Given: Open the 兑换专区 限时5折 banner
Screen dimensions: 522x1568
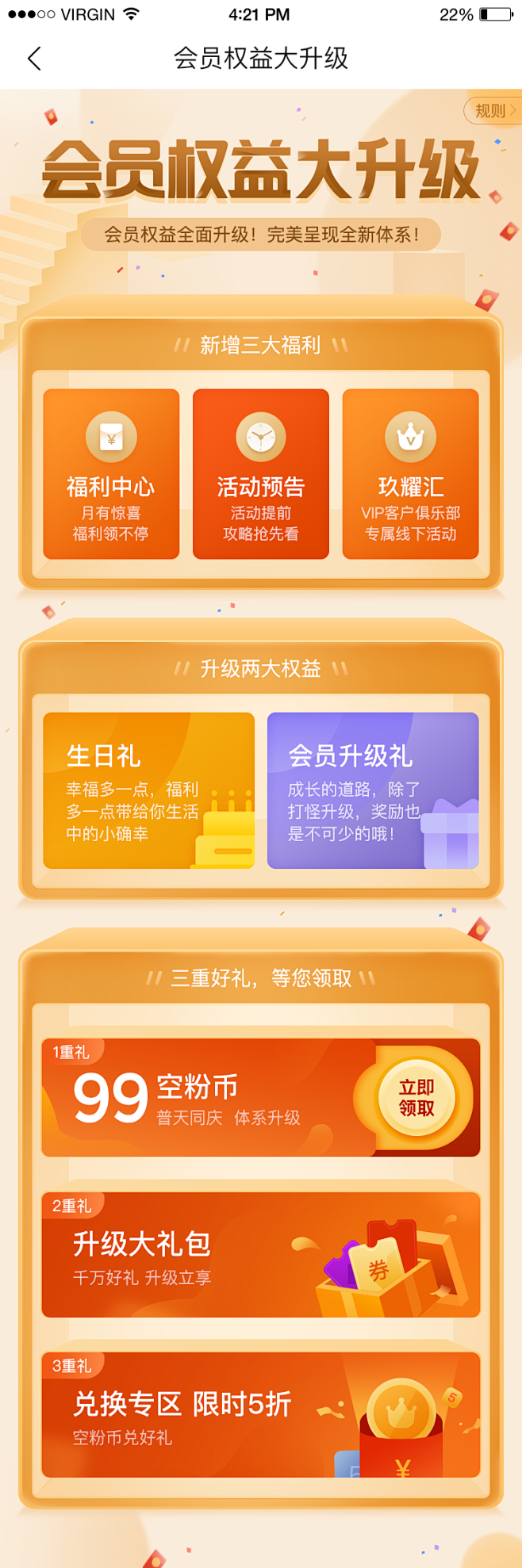Looking at the screenshot, I should coord(260,1415).
